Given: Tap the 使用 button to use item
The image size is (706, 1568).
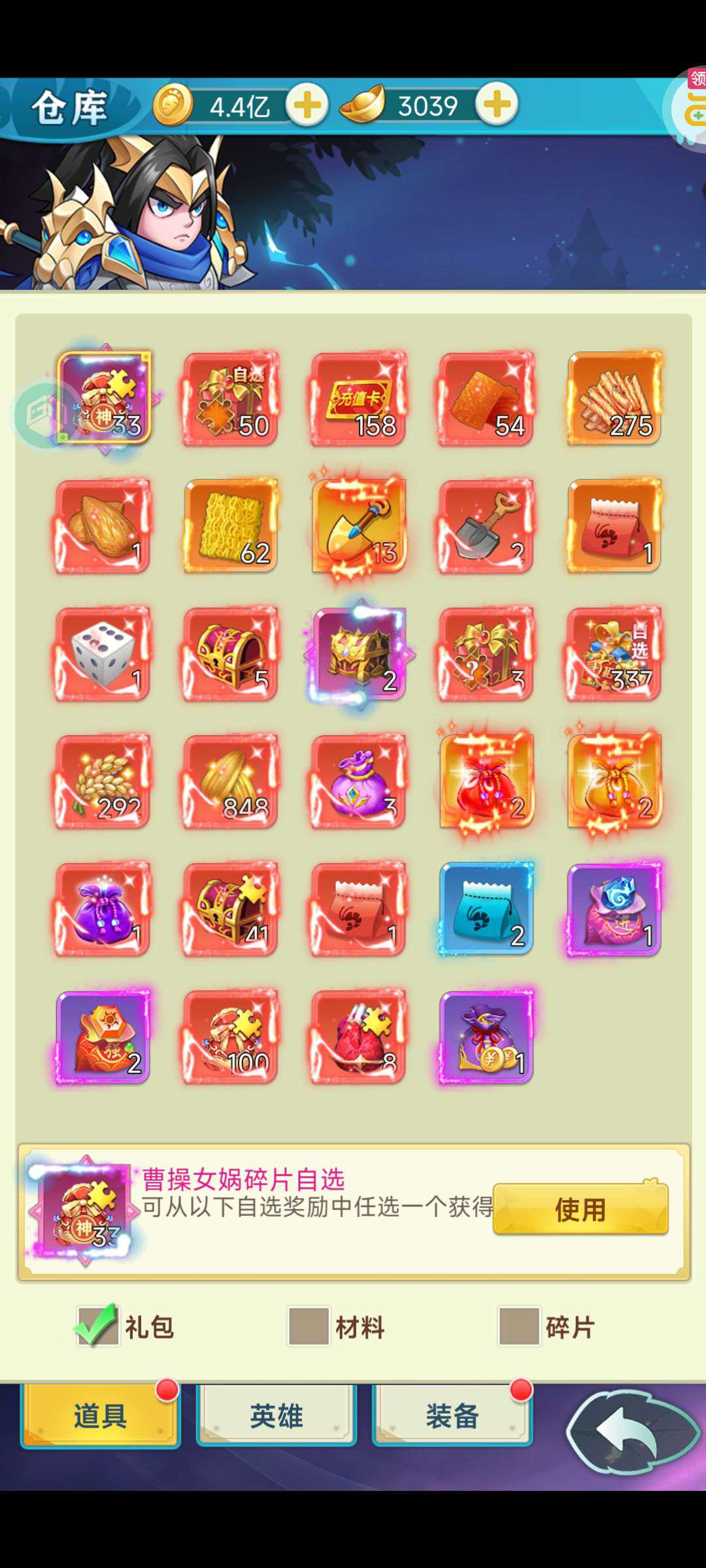Looking at the screenshot, I should point(580,1209).
